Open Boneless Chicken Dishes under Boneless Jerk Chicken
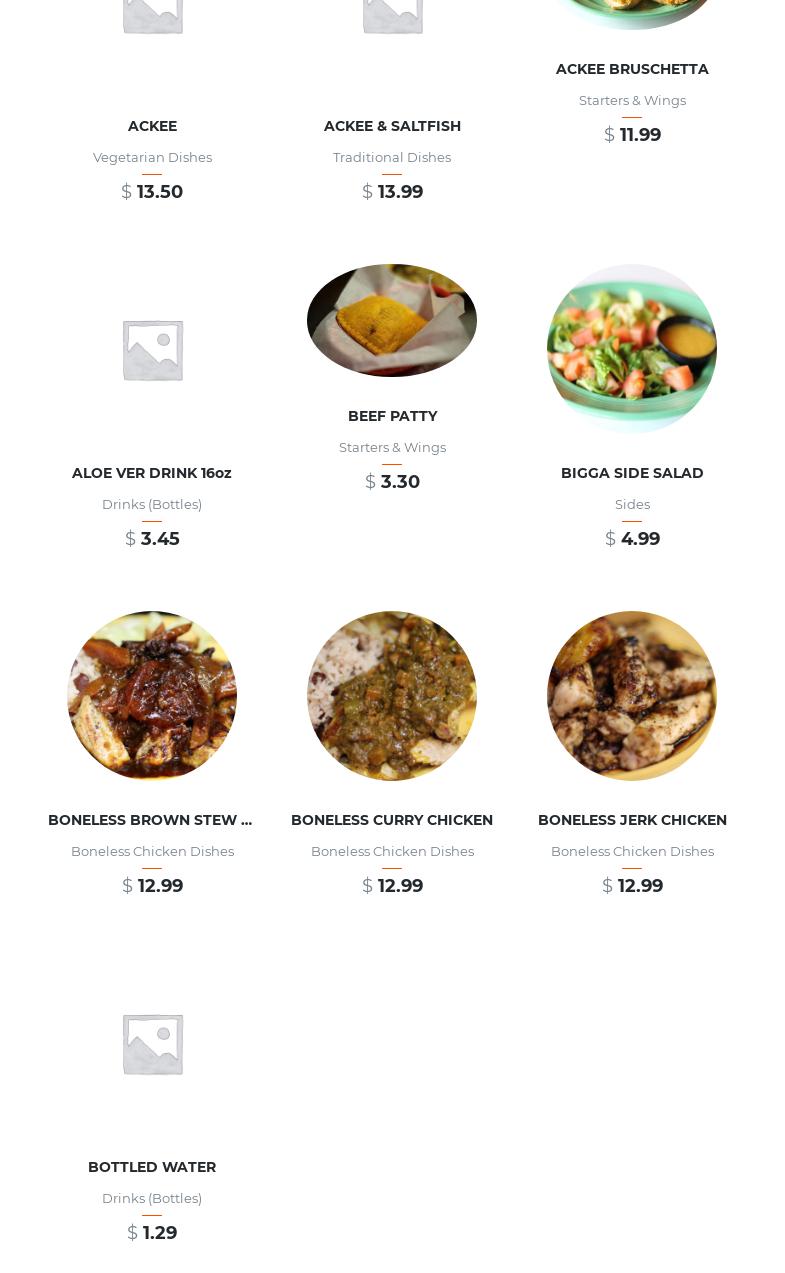 (x=632, y=851)
